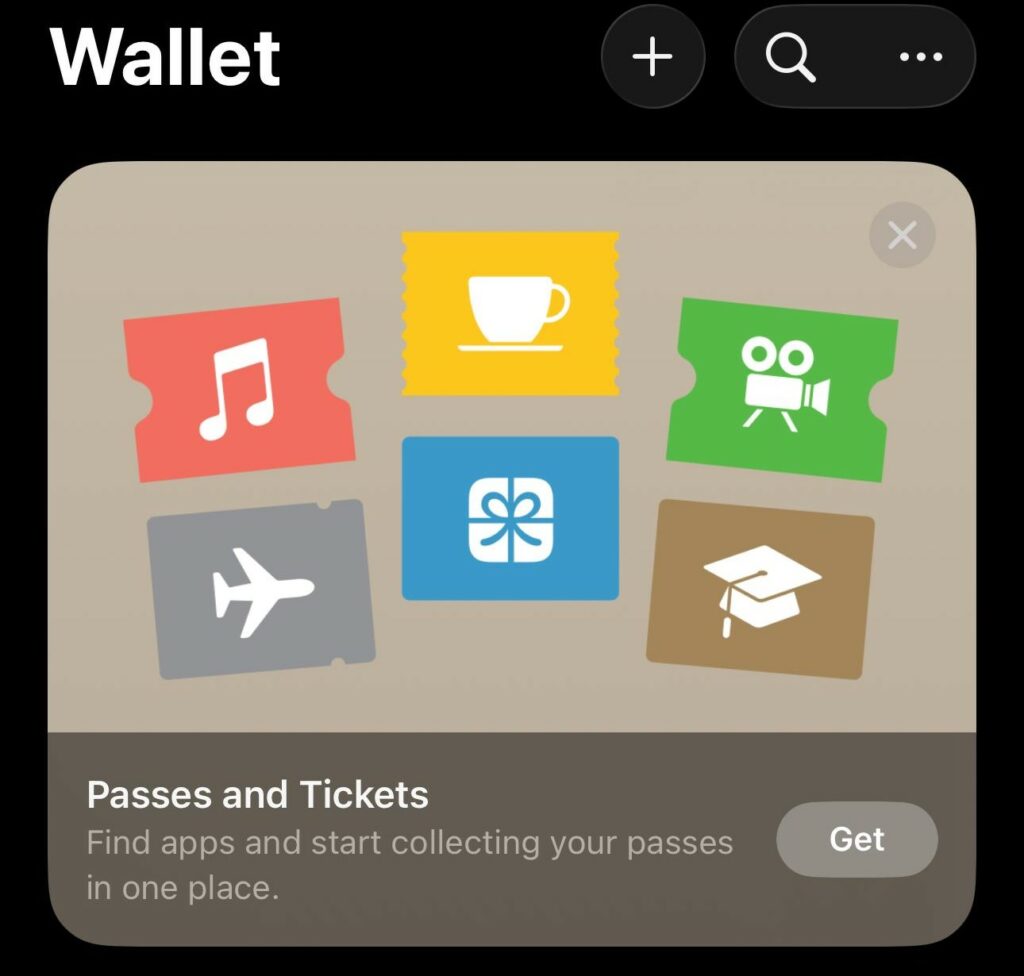Dismiss the Passes and Tickets banner
1024x976 pixels.
(902, 236)
